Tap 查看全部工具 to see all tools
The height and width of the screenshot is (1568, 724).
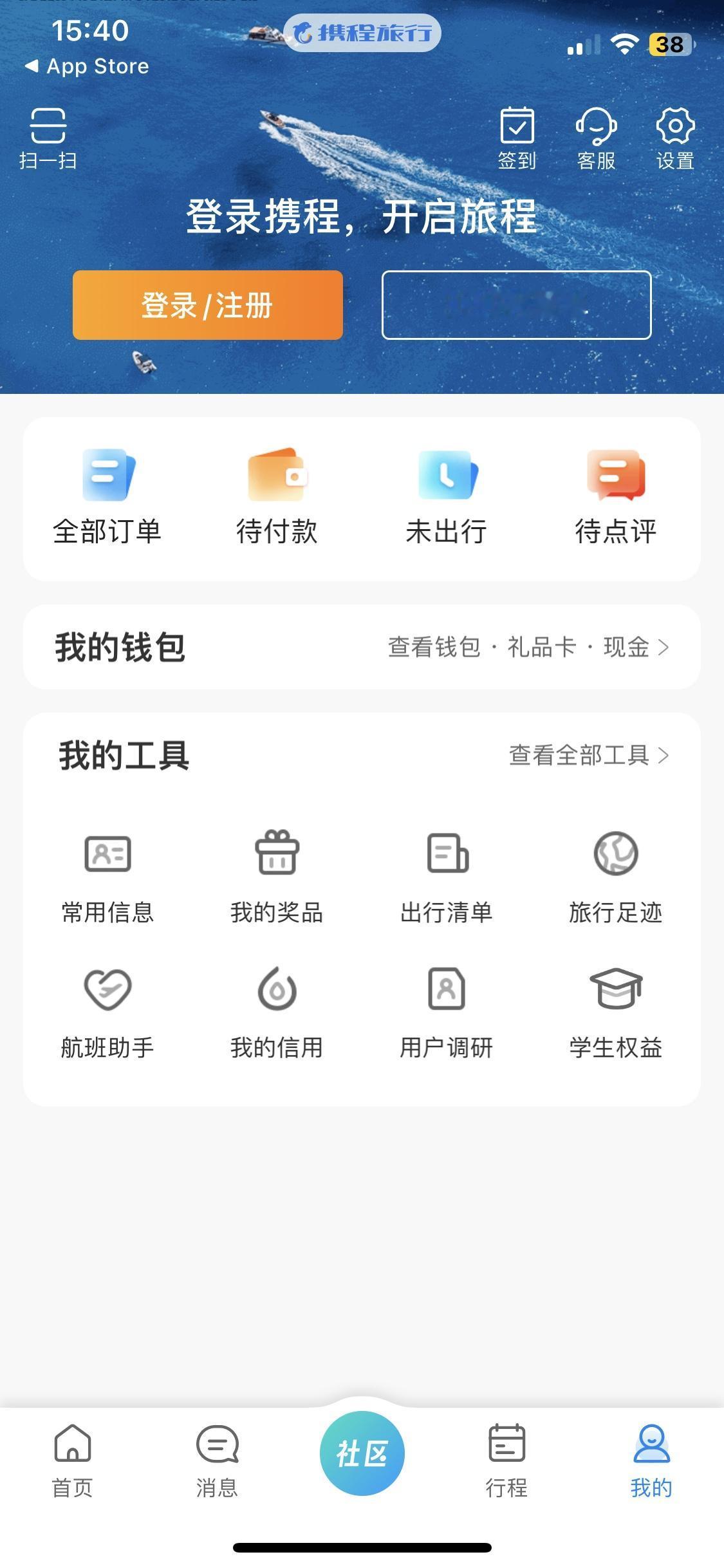[x=588, y=755]
